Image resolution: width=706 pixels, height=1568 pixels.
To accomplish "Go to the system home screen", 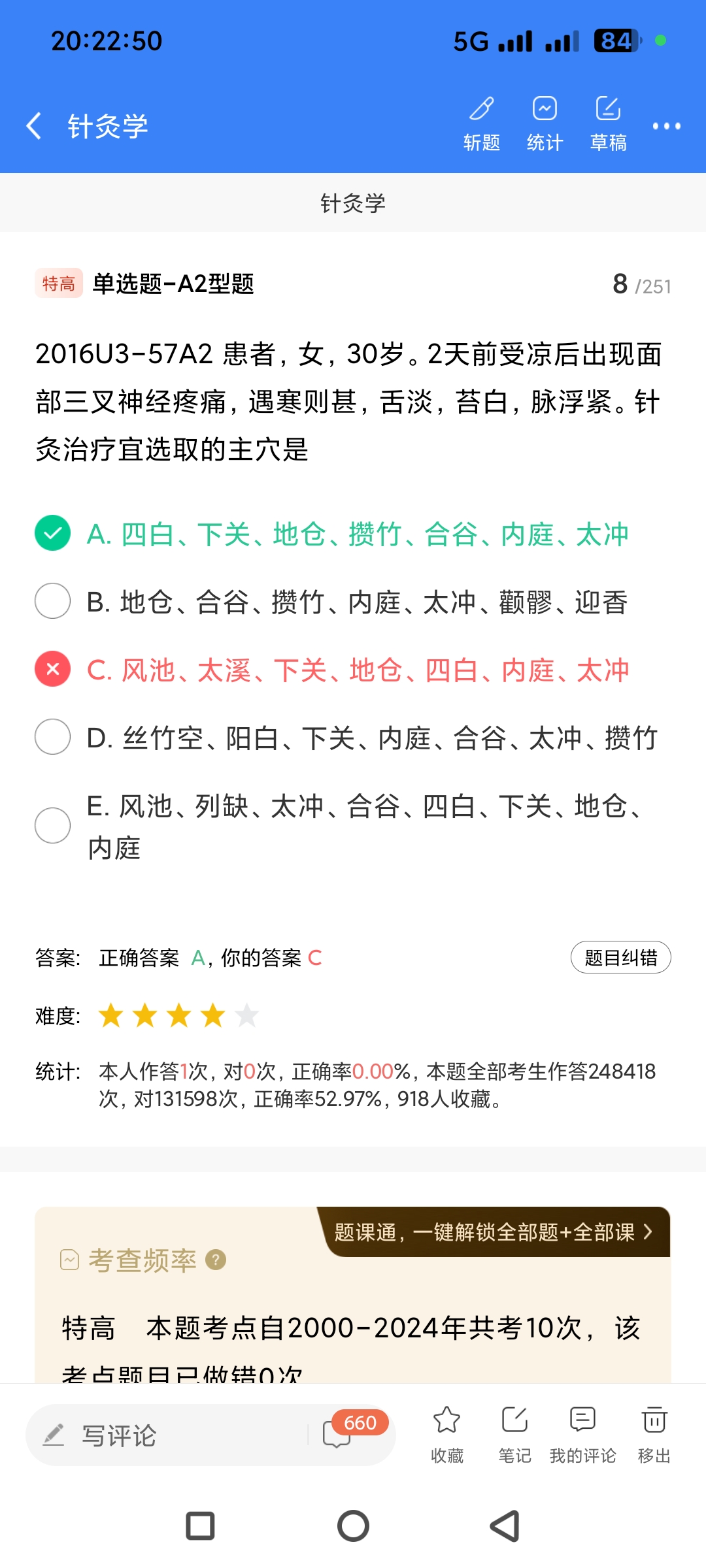I will pos(353,1526).
